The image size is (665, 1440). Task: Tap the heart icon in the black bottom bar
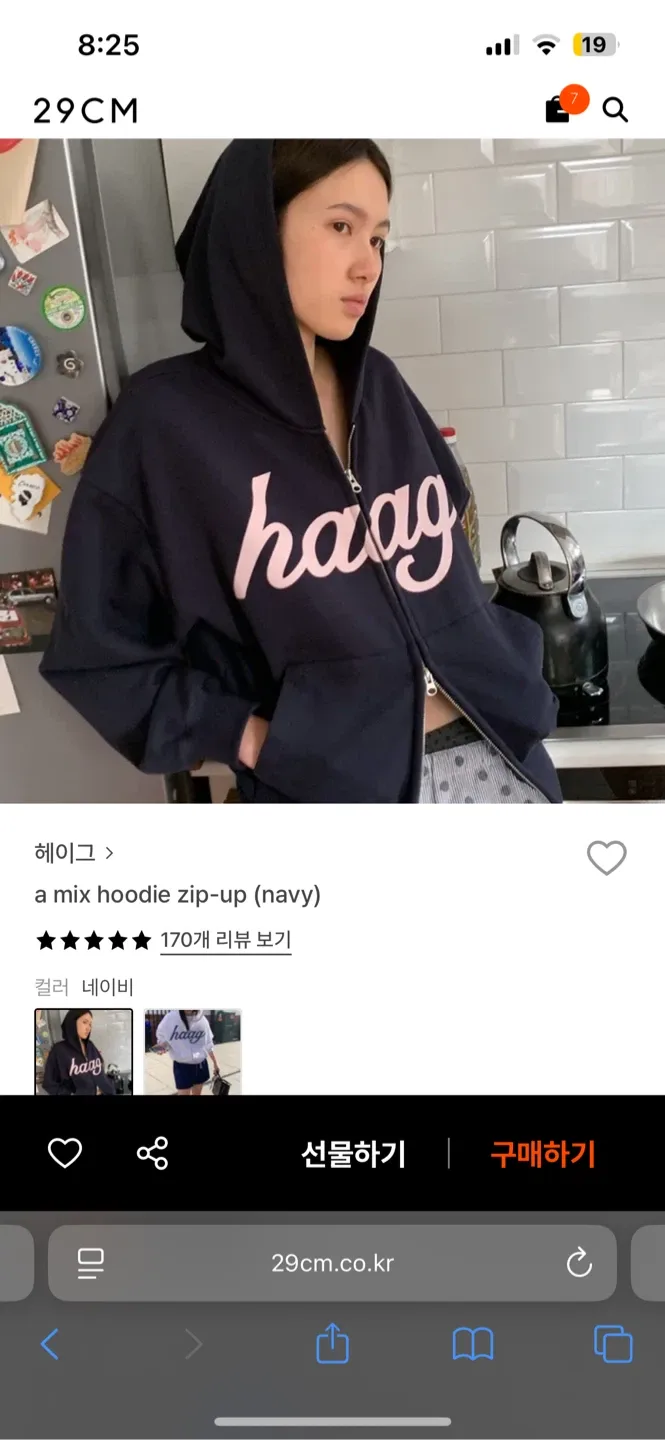65,1154
